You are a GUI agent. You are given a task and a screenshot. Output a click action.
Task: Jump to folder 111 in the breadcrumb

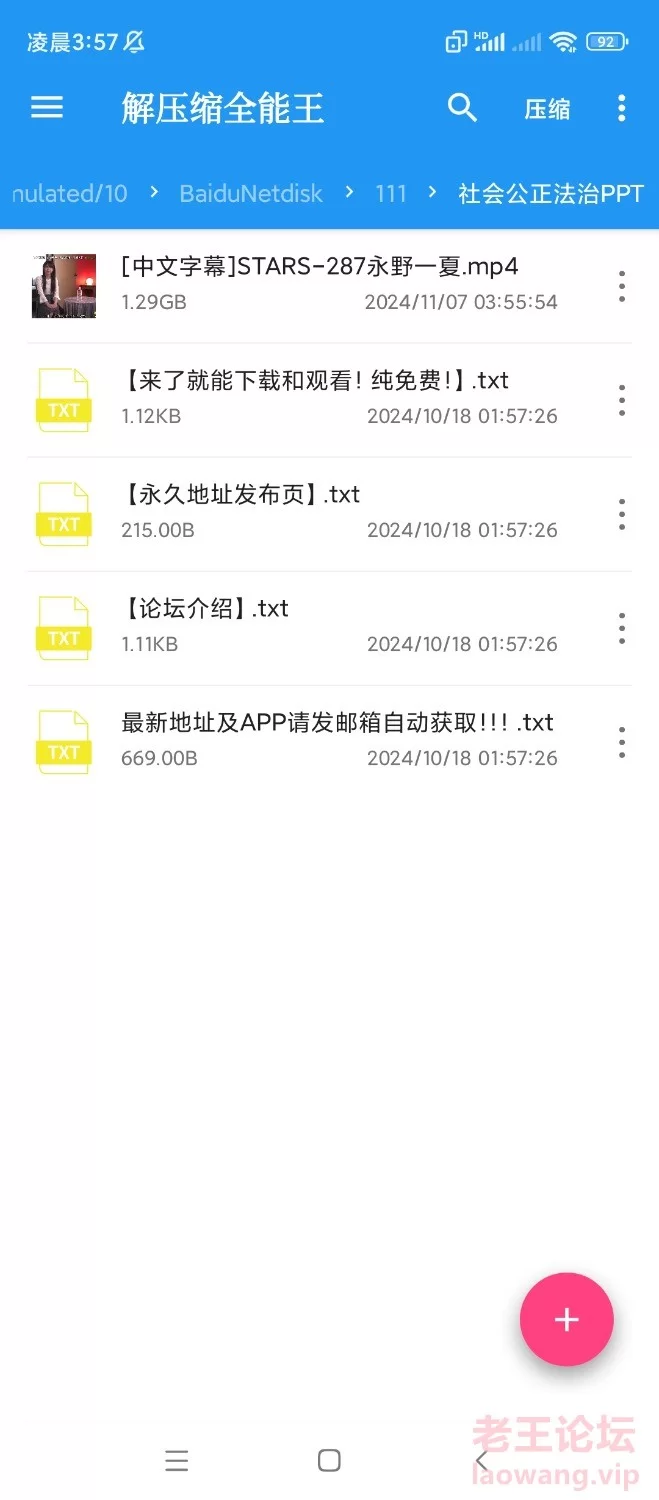click(x=391, y=194)
